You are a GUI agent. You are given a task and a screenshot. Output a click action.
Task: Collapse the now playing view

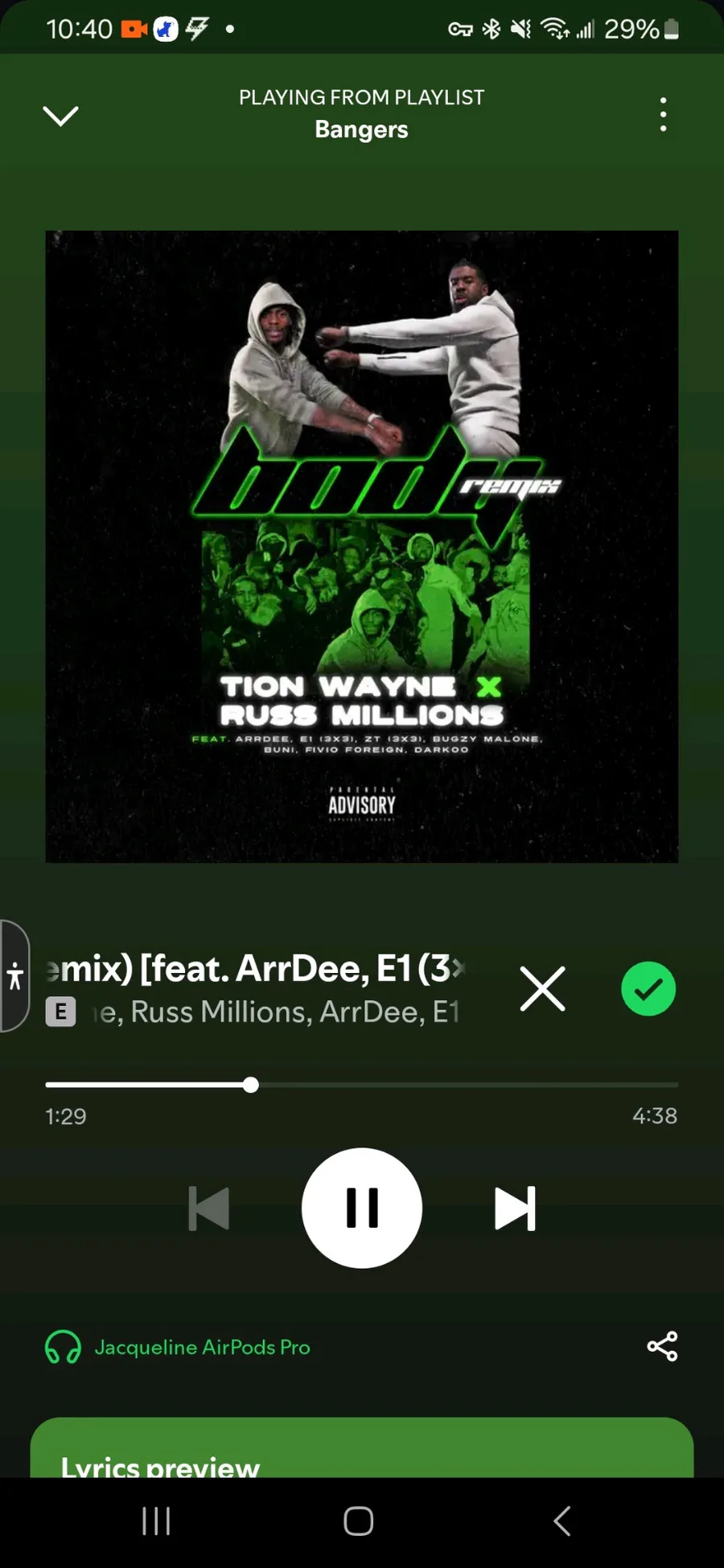60,116
